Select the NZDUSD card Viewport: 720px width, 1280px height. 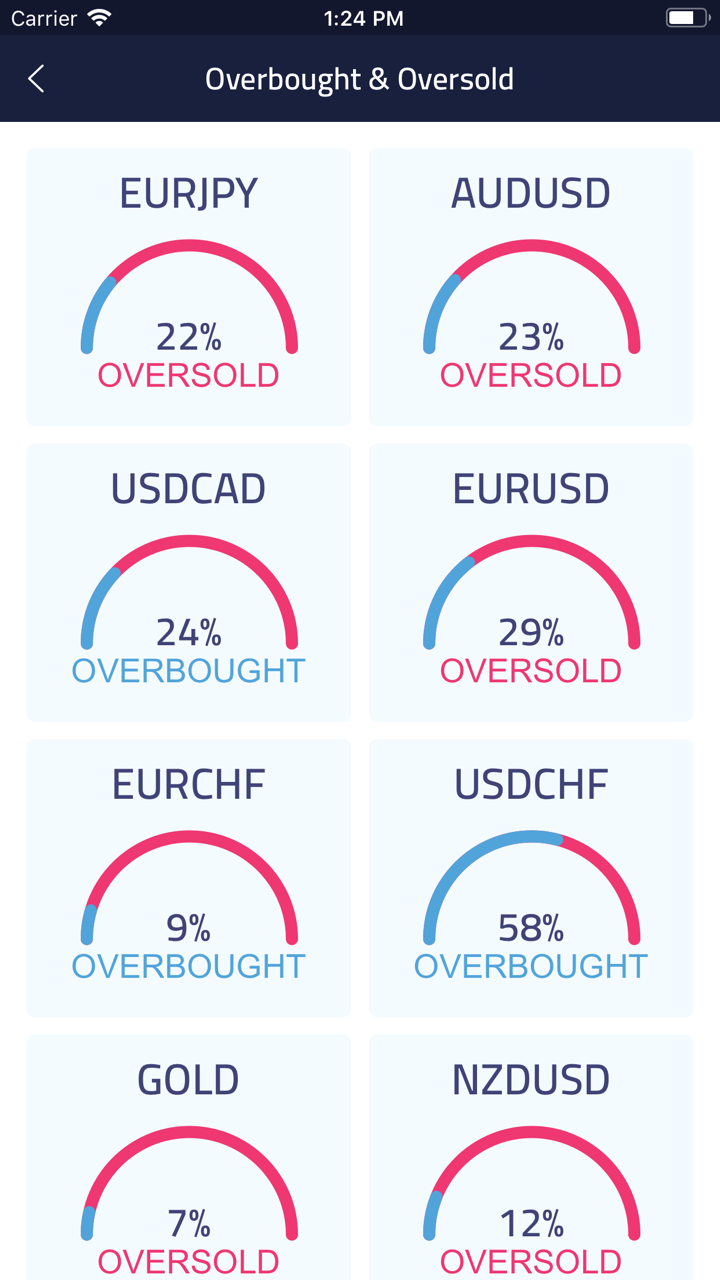click(531, 1160)
